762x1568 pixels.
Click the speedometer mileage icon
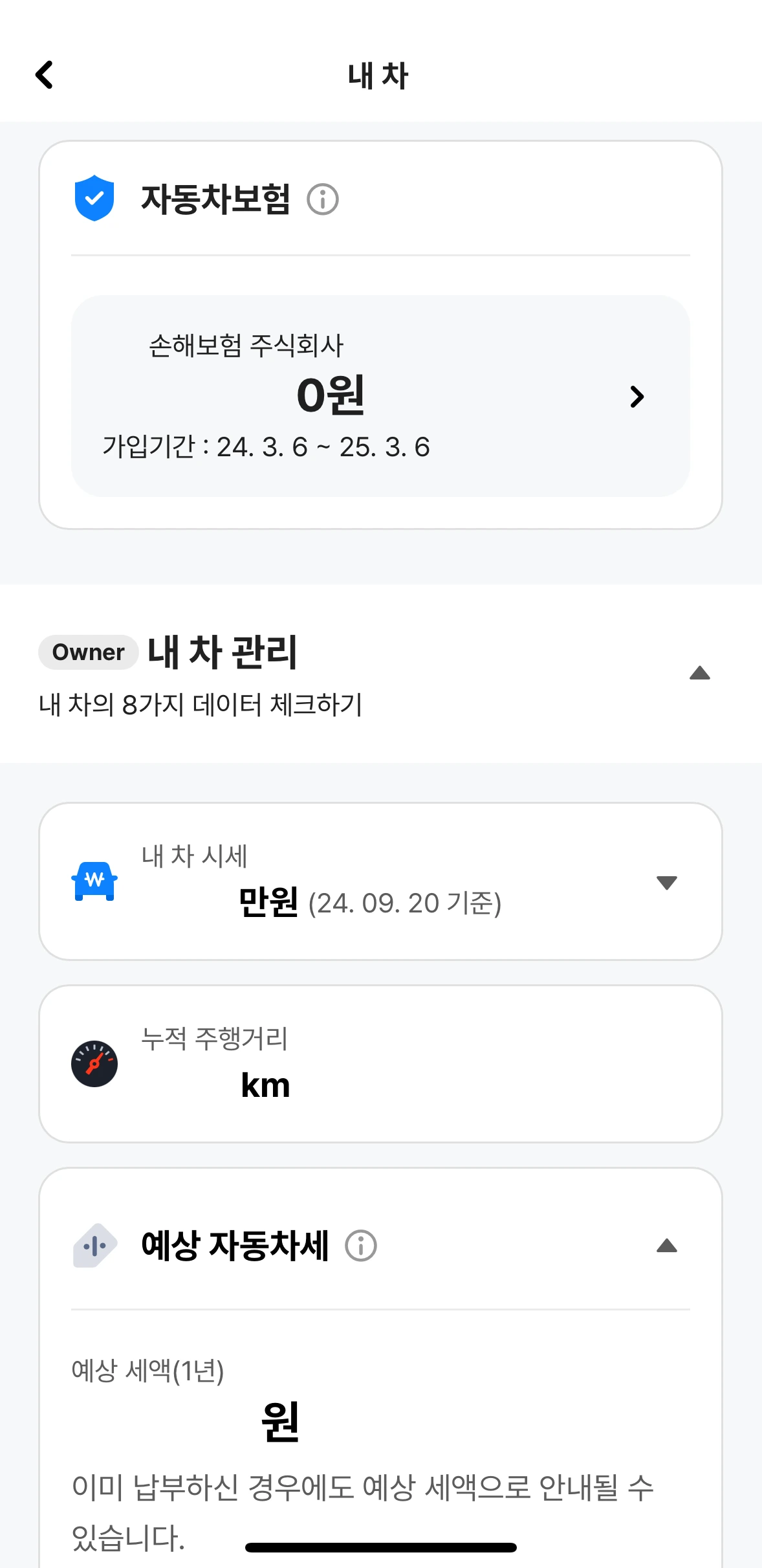click(x=94, y=1064)
